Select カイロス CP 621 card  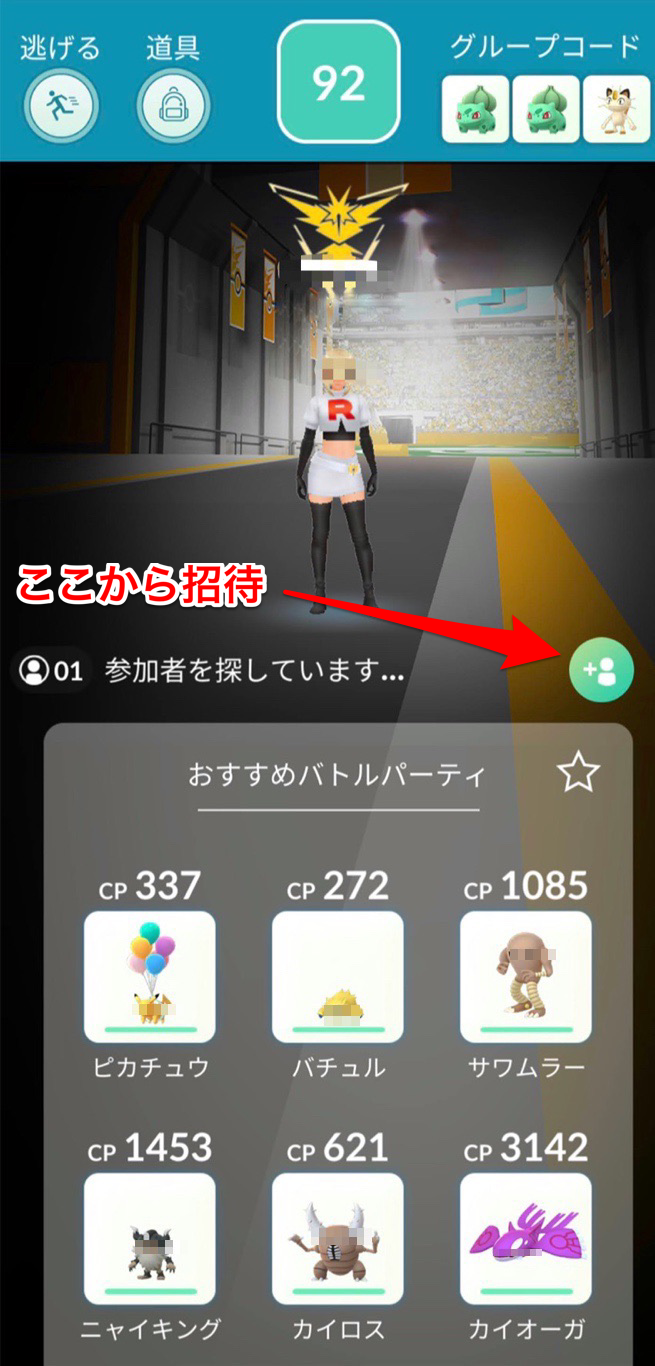[338, 1238]
